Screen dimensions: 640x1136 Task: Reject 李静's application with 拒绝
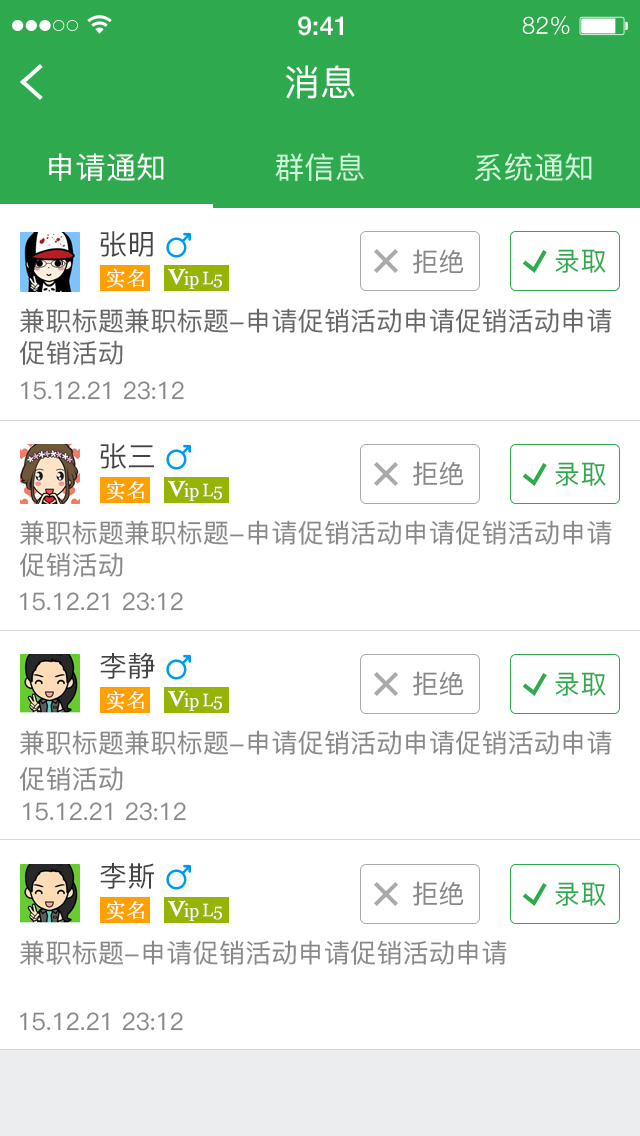(419, 684)
